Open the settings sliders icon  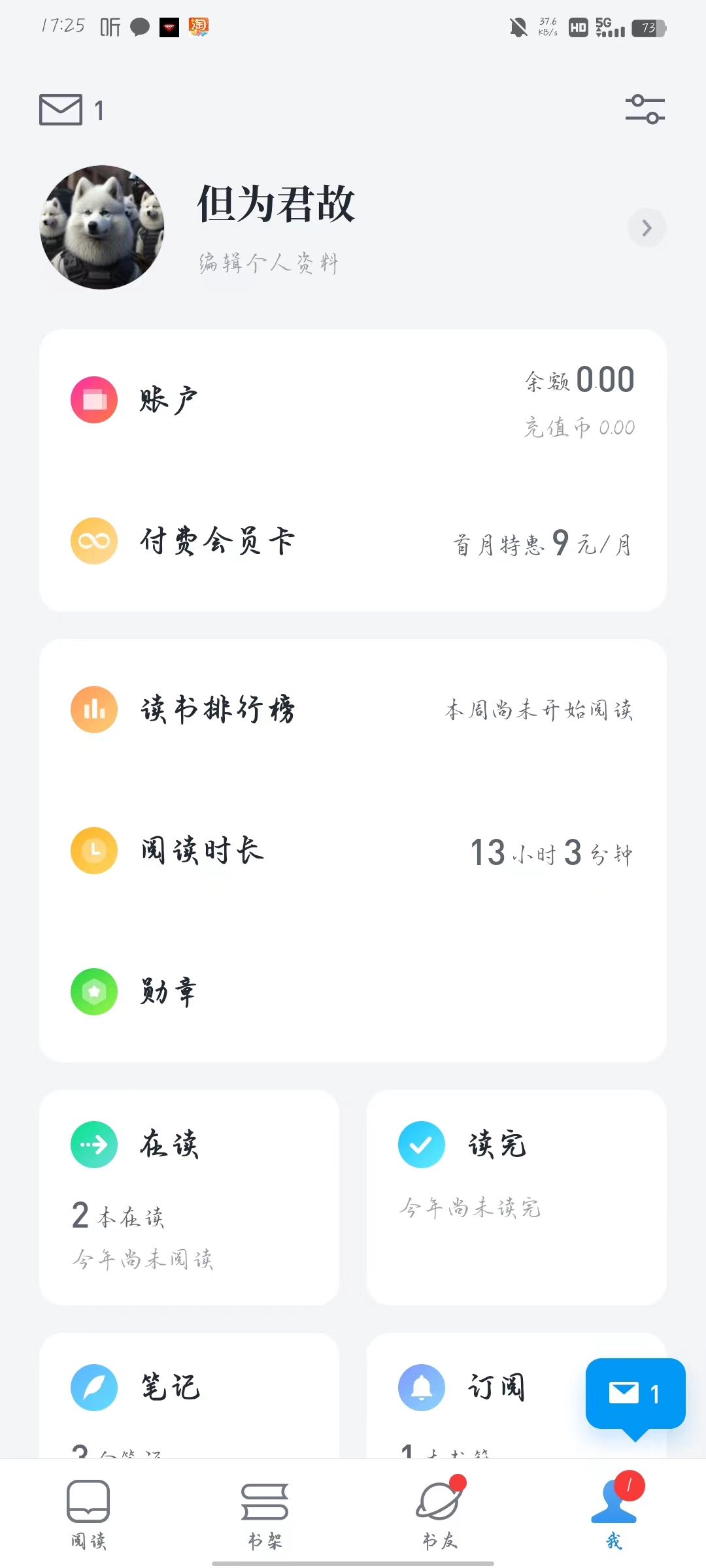tap(645, 109)
